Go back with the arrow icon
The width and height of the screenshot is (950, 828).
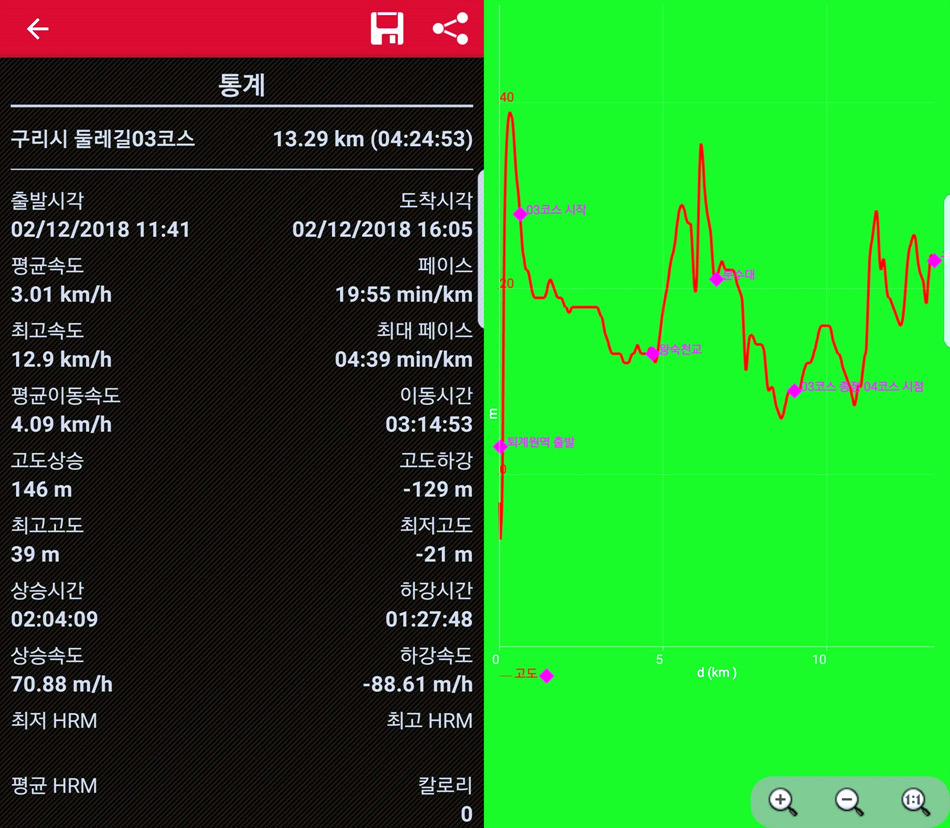pos(38,29)
